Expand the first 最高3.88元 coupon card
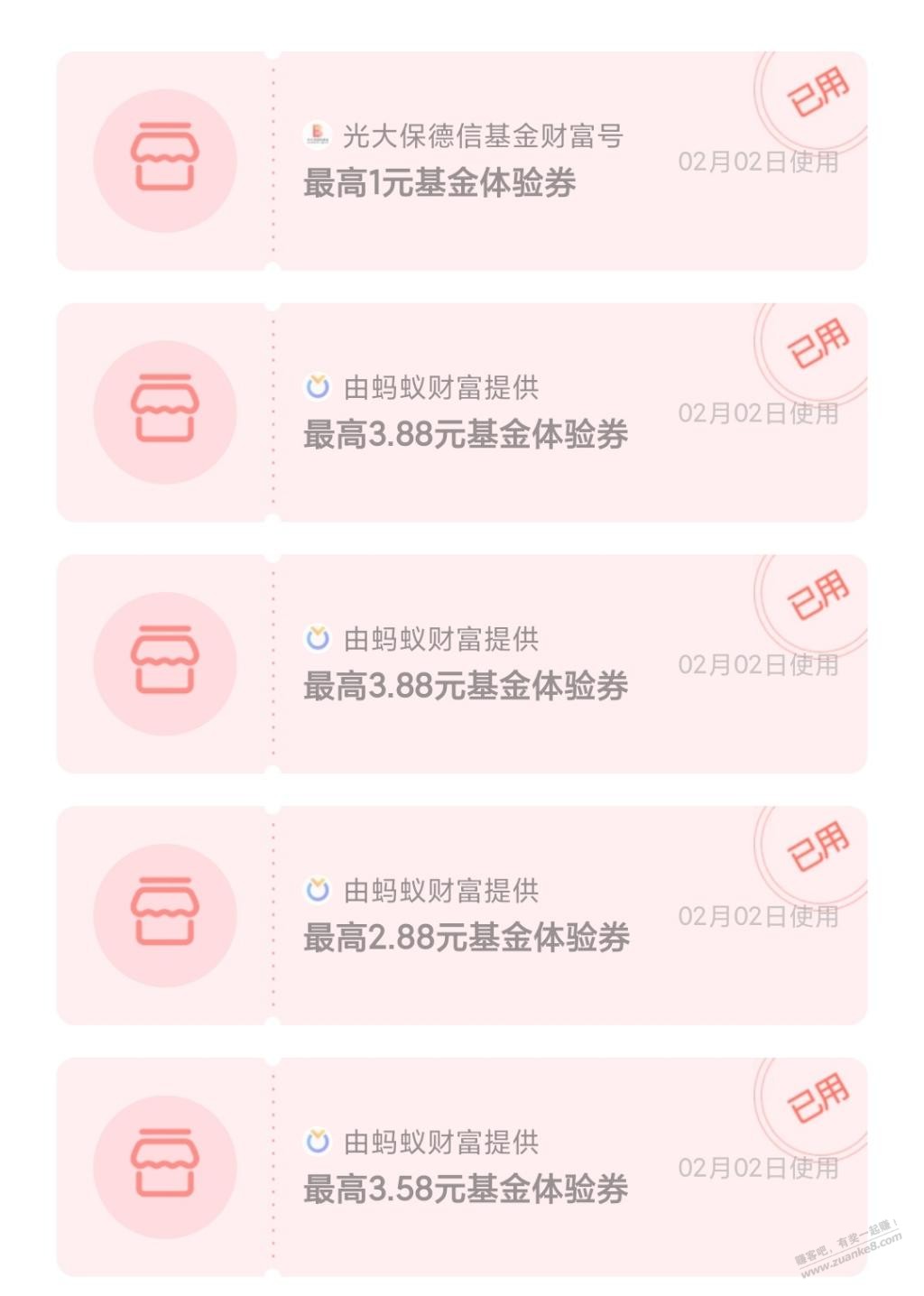The image size is (924, 1296). (462, 412)
